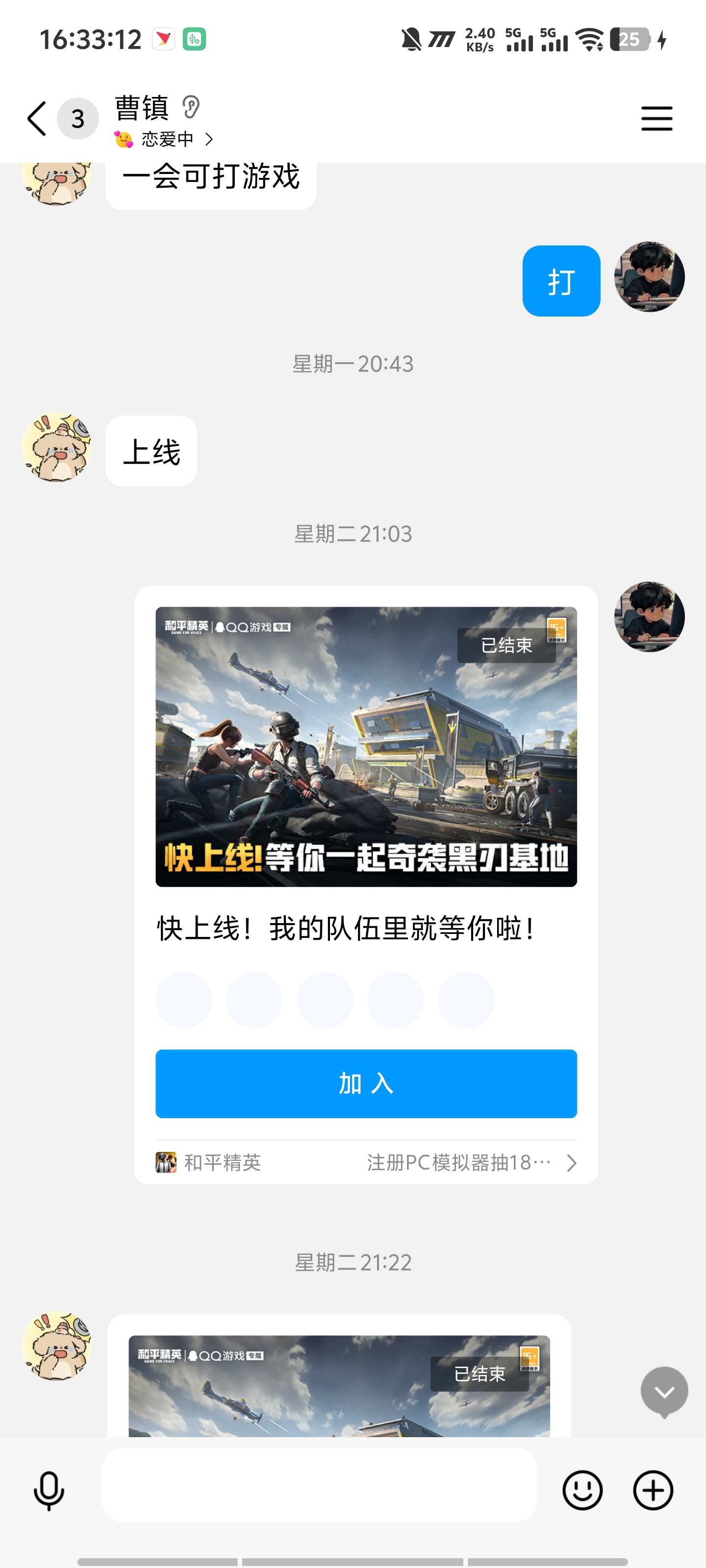Open my avatar next to 打 message
This screenshot has width=706, height=1568.
(649, 277)
